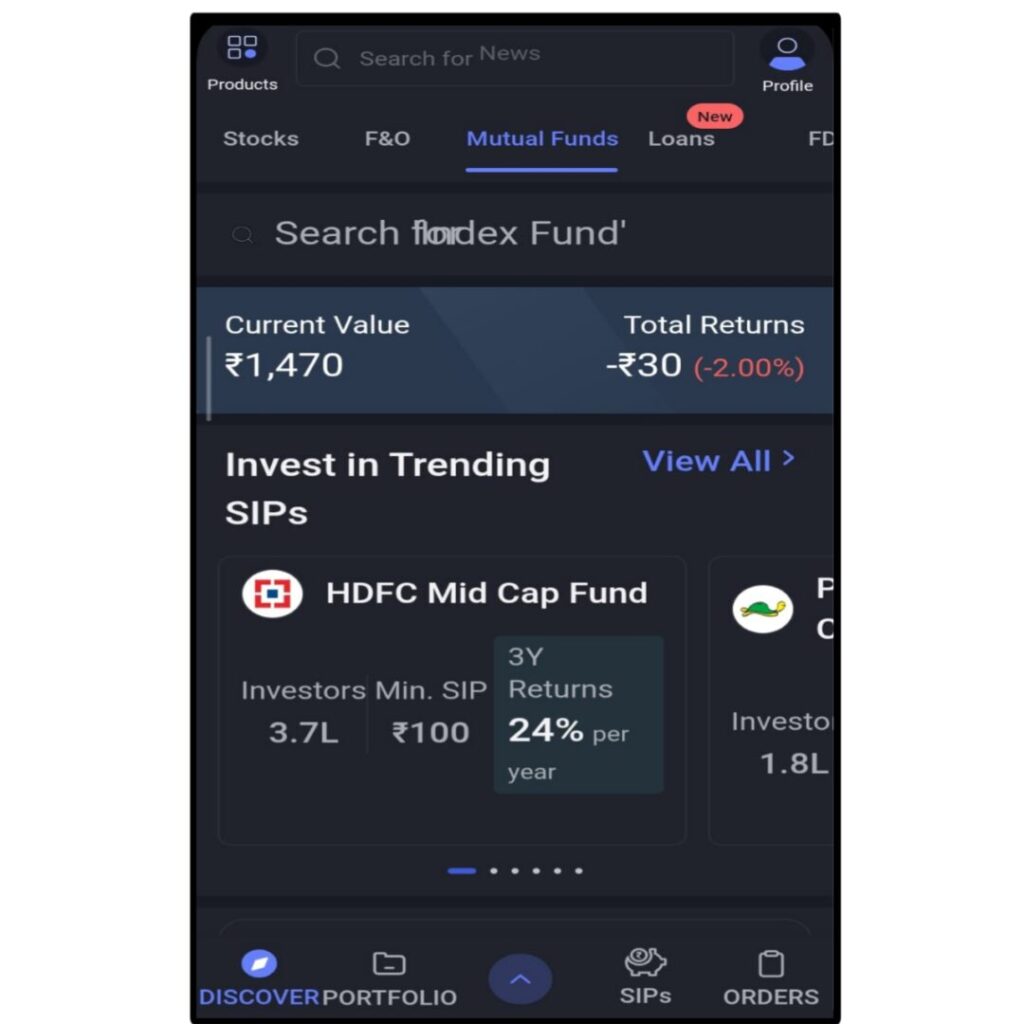Open the Current Value and Total Returns banner
Viewport: 1024px width, 1024px height.
tap(514, 350)
